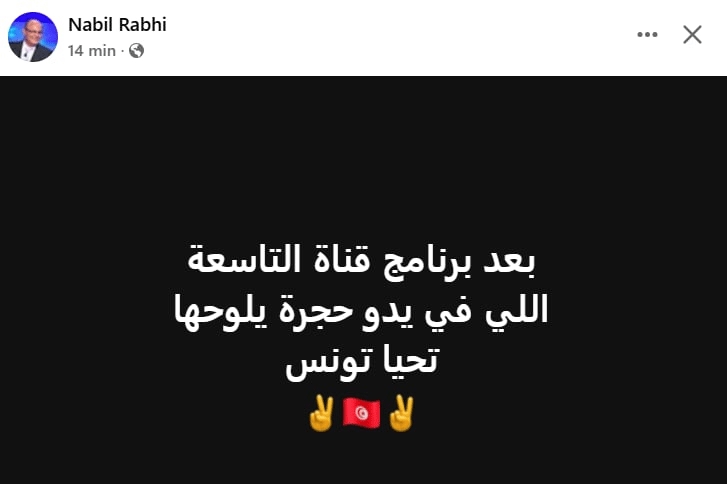Open Nabil Rabhi's profile name link
727x484 pixels.
[x=117, y=25]
